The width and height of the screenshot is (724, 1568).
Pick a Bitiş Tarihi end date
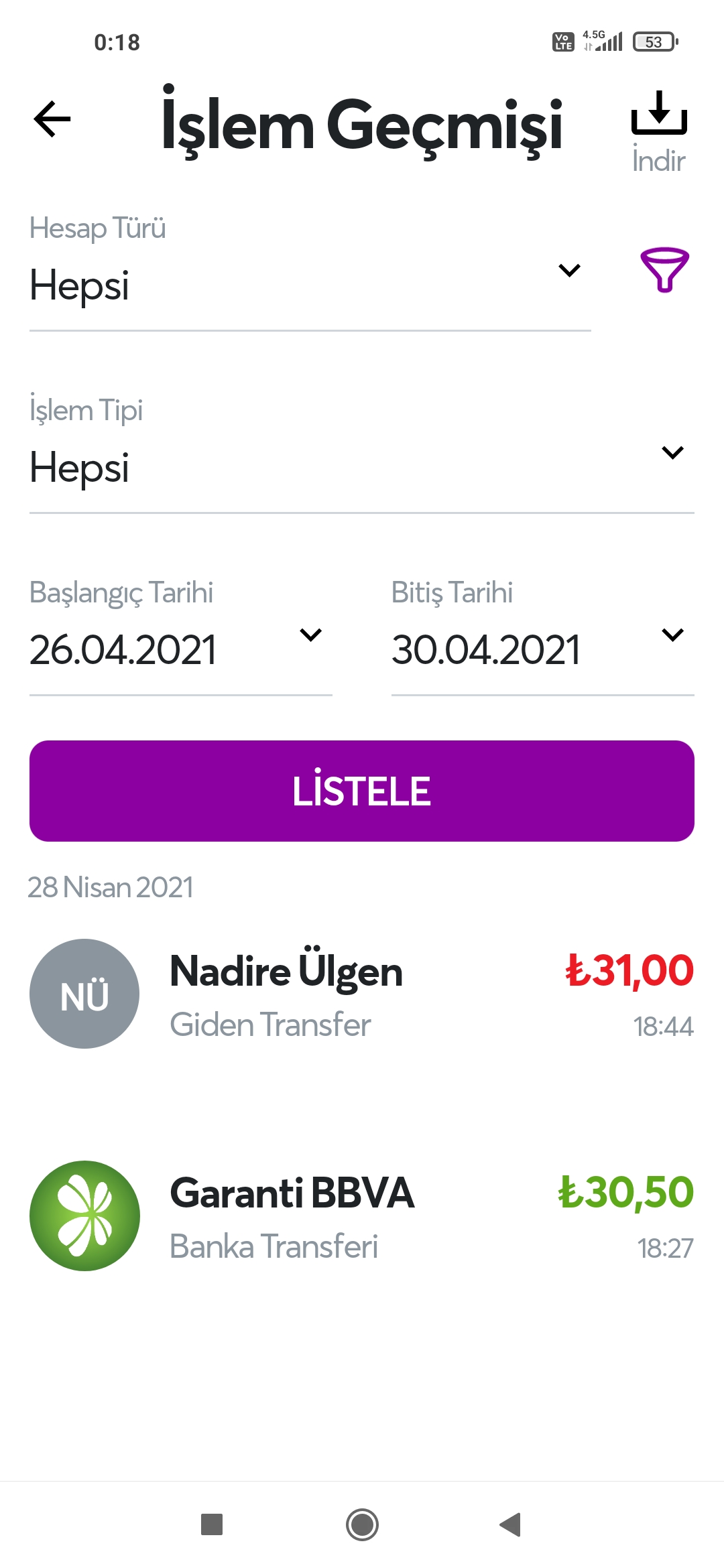tap(543, 637)
